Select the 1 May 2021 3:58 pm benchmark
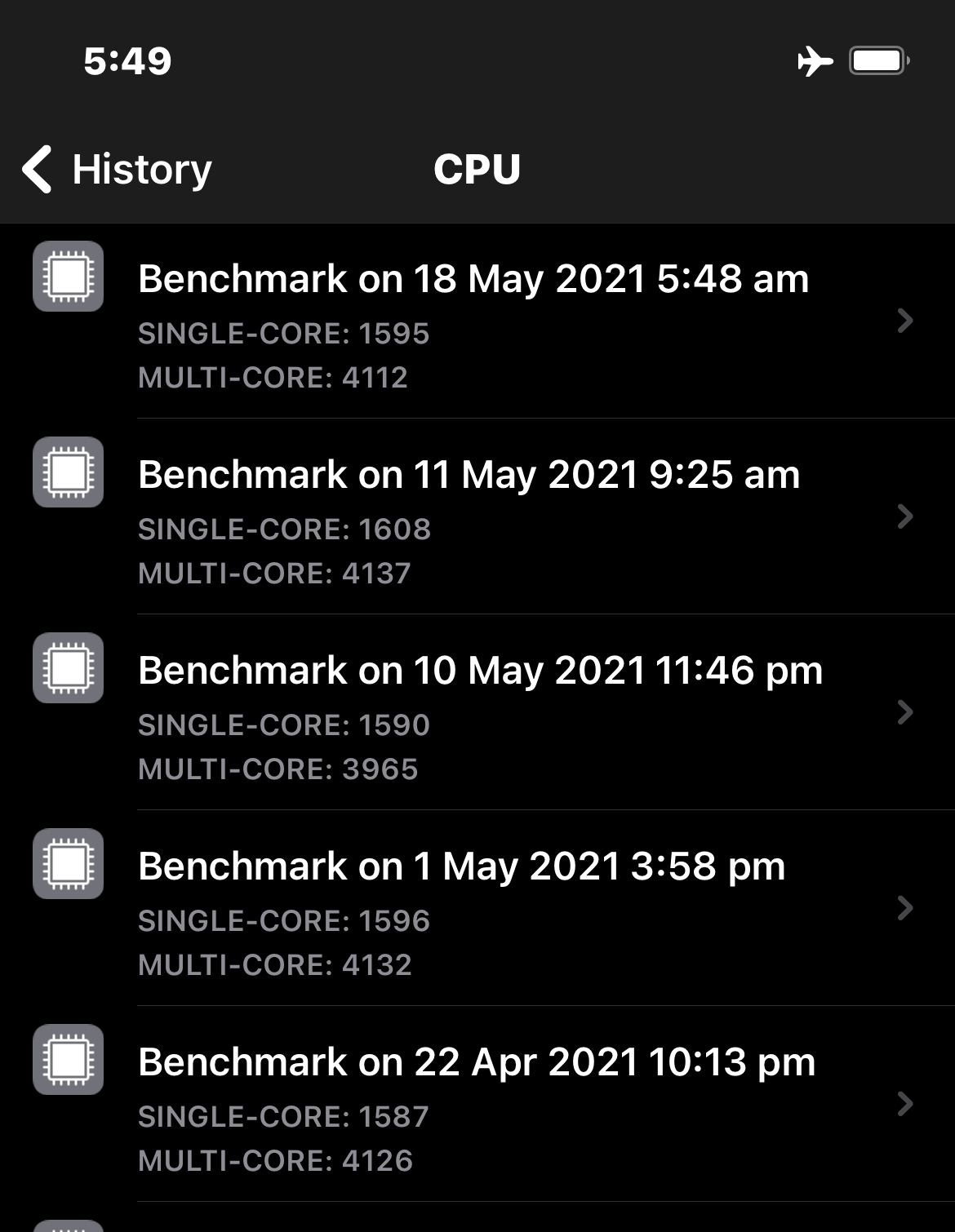 click(x=477, y=908)
